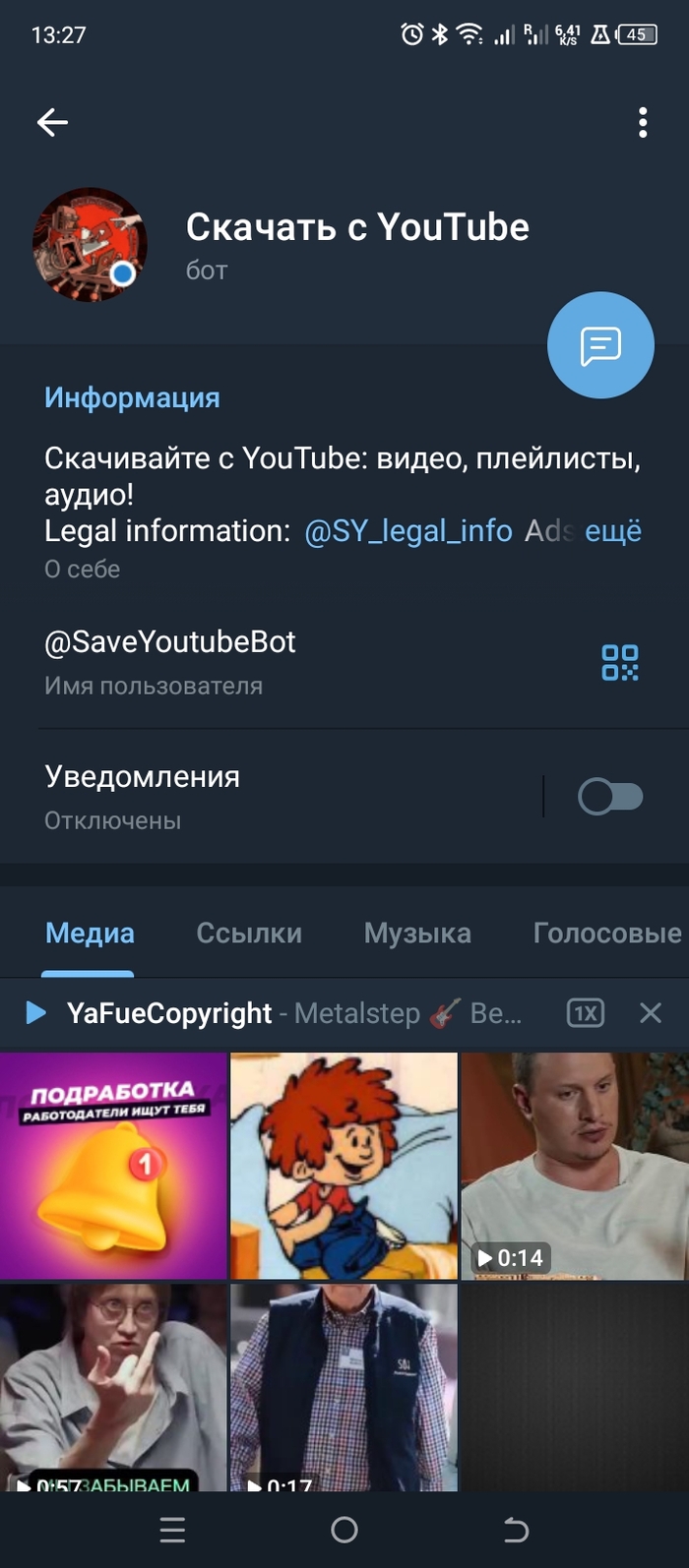Expand the description with ещё
This screenshot has height=1568, width=689.
(x=613, y=531)
